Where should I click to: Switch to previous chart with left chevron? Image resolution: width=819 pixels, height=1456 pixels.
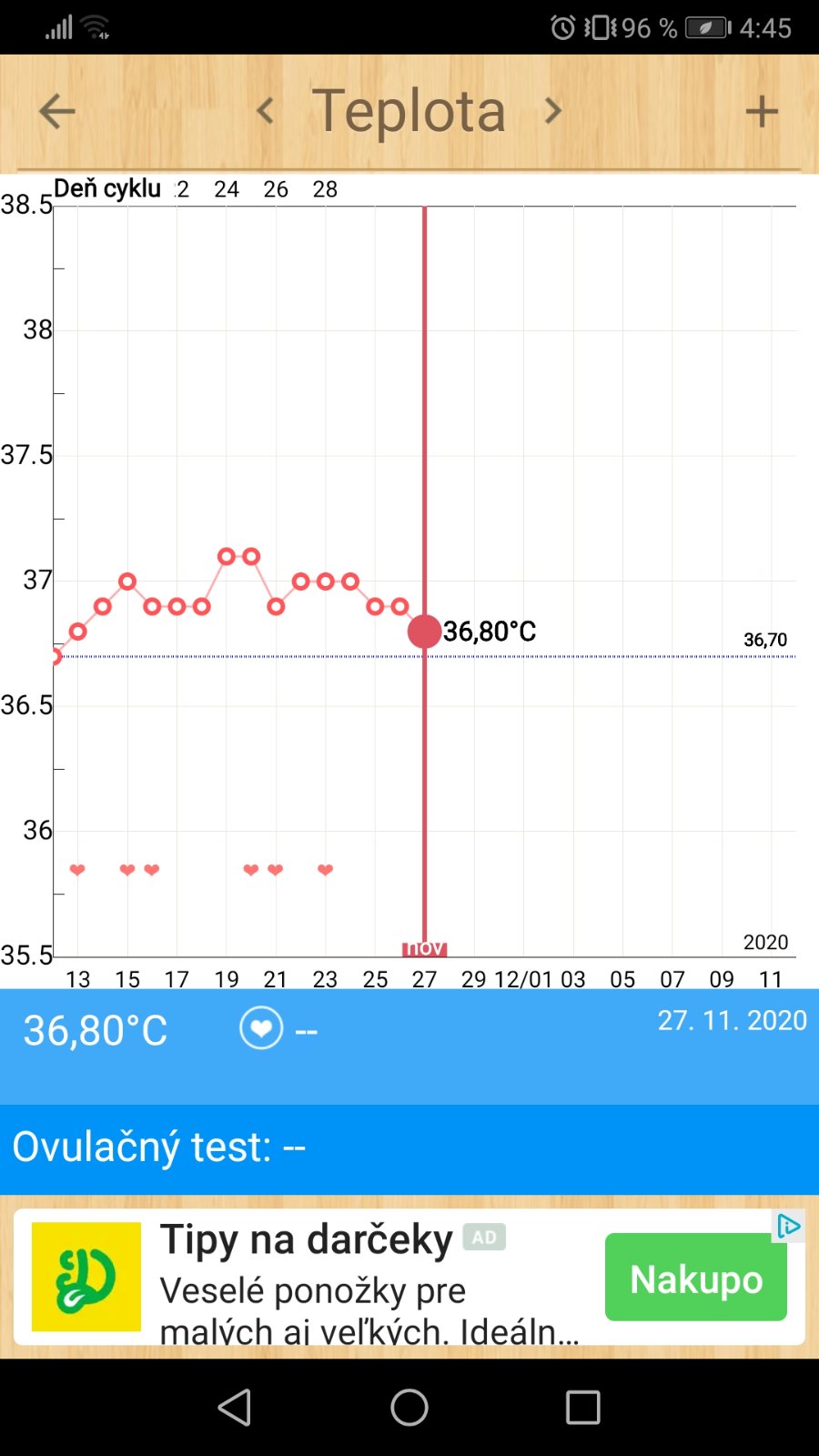pyautogui.click(x=265, y=111)
